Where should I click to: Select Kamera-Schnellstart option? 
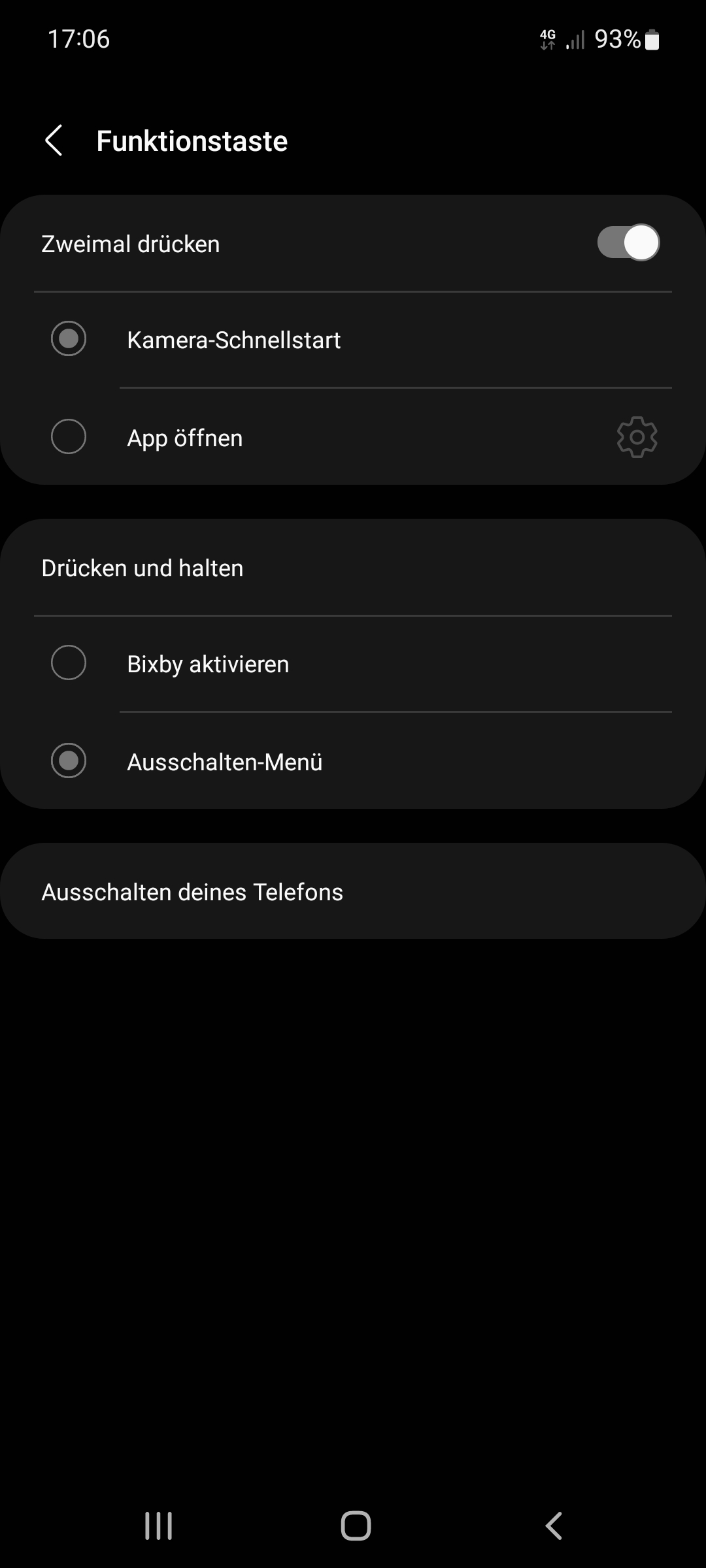(x=69, y=339)
